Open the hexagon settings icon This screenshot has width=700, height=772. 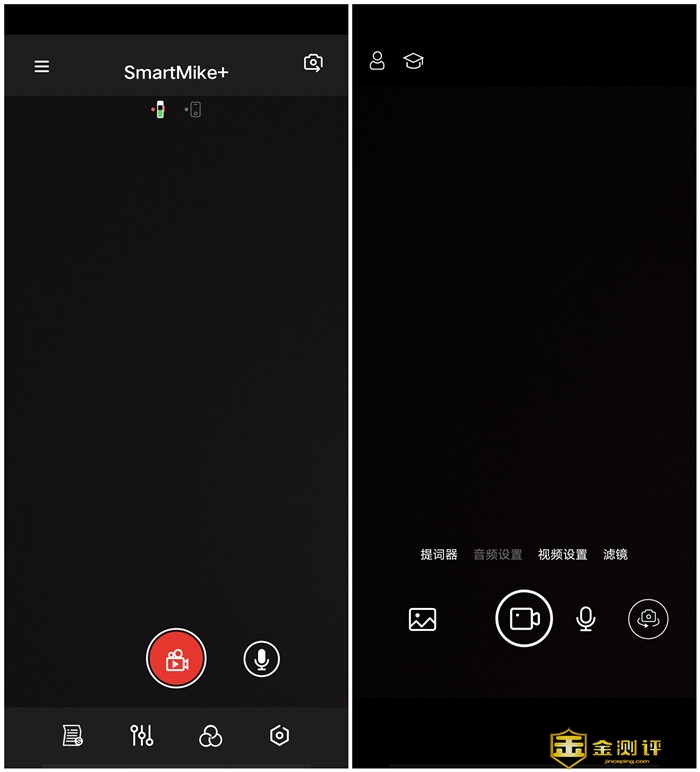pos(280,736)
